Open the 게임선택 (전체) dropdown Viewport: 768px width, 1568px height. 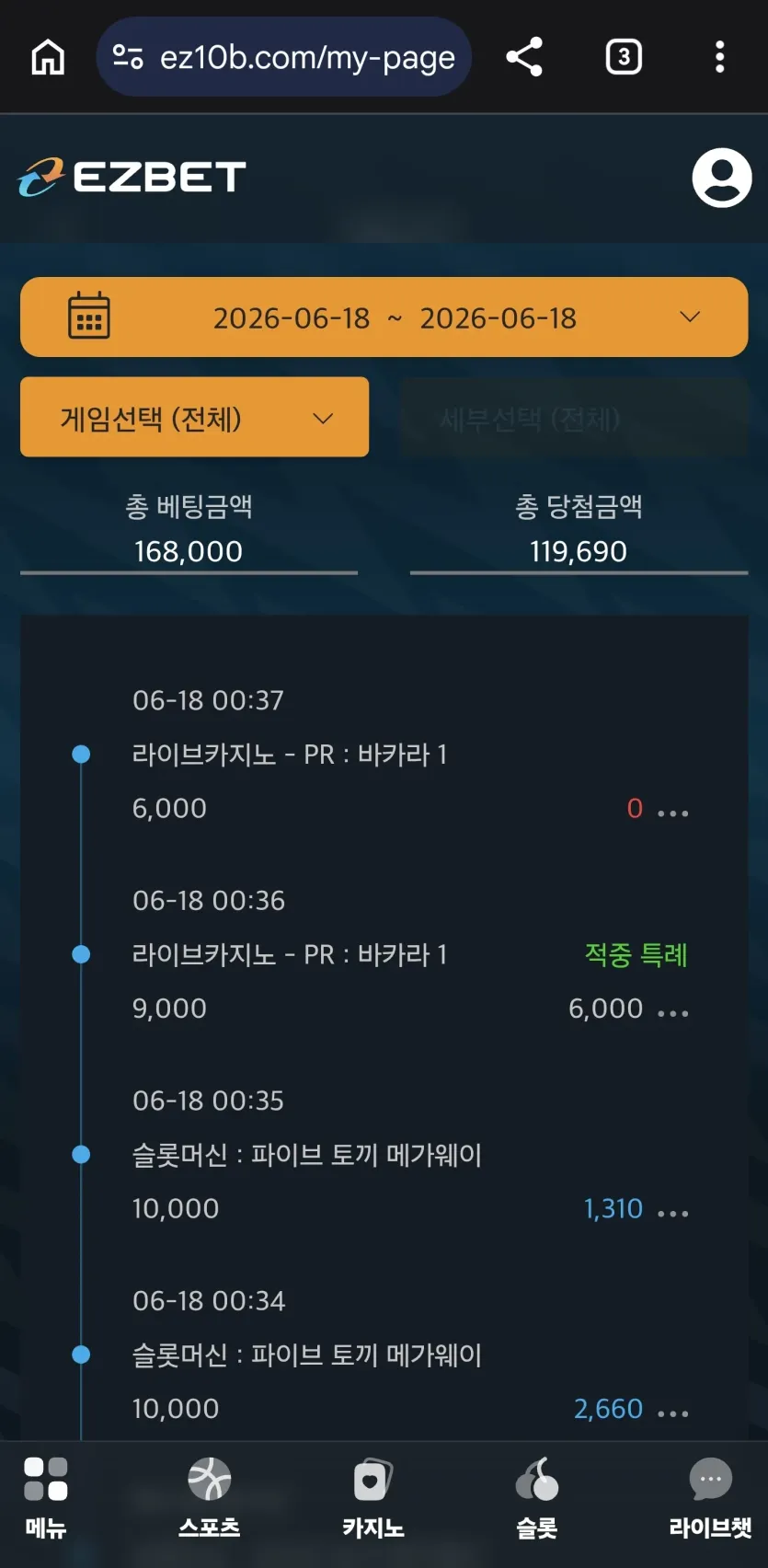click(195, 418)
